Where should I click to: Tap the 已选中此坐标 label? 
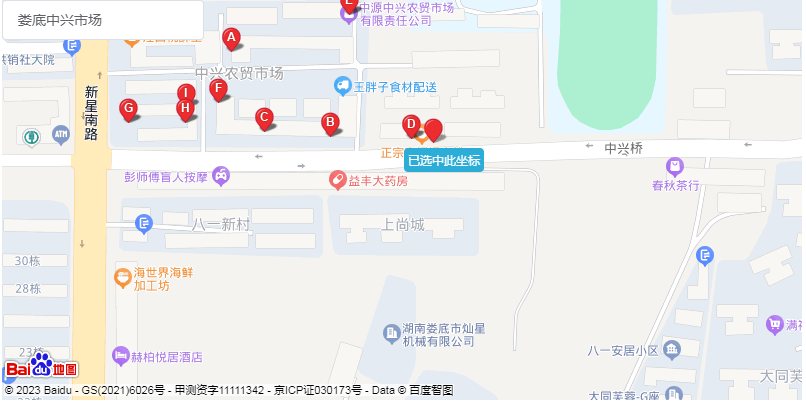pos(444,160)
